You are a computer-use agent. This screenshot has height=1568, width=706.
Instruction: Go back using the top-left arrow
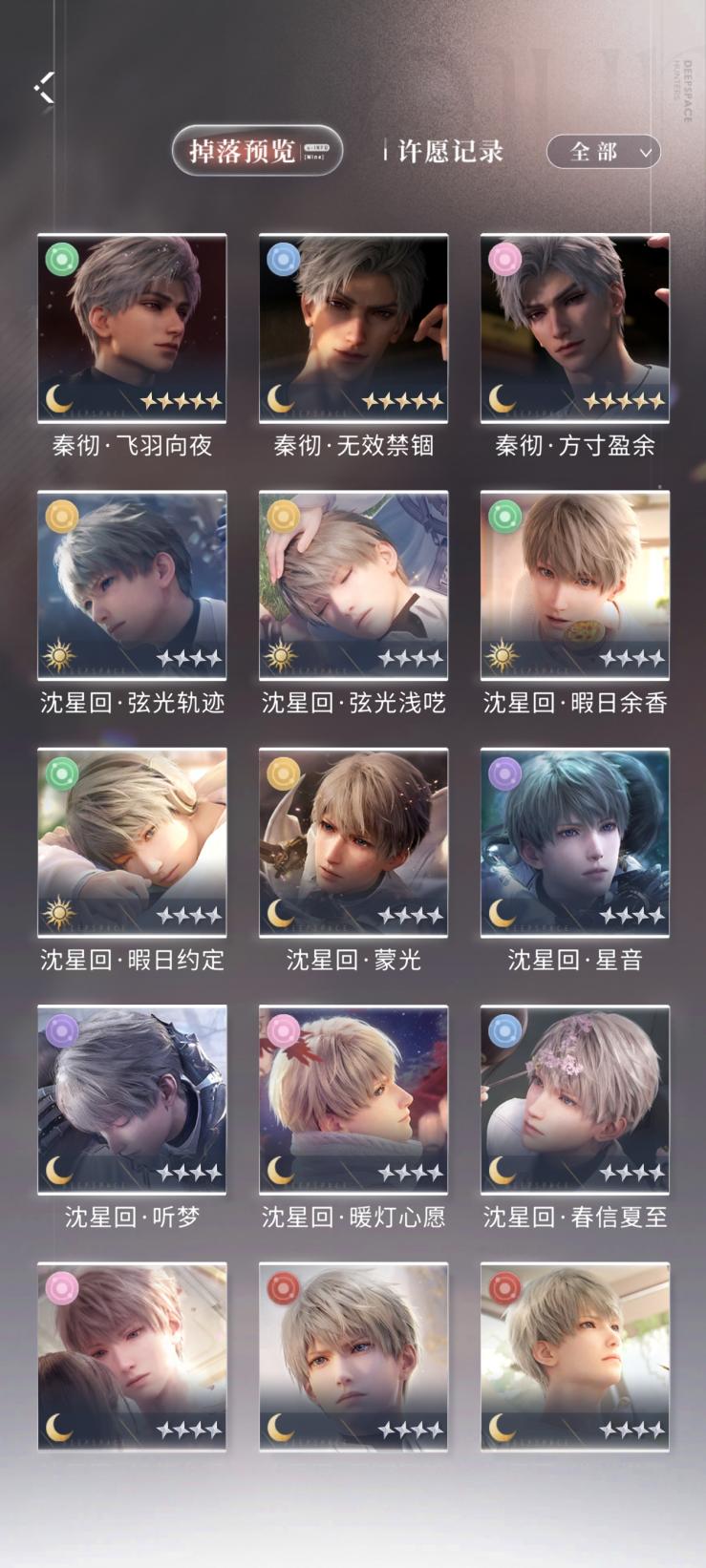(44, 88)
